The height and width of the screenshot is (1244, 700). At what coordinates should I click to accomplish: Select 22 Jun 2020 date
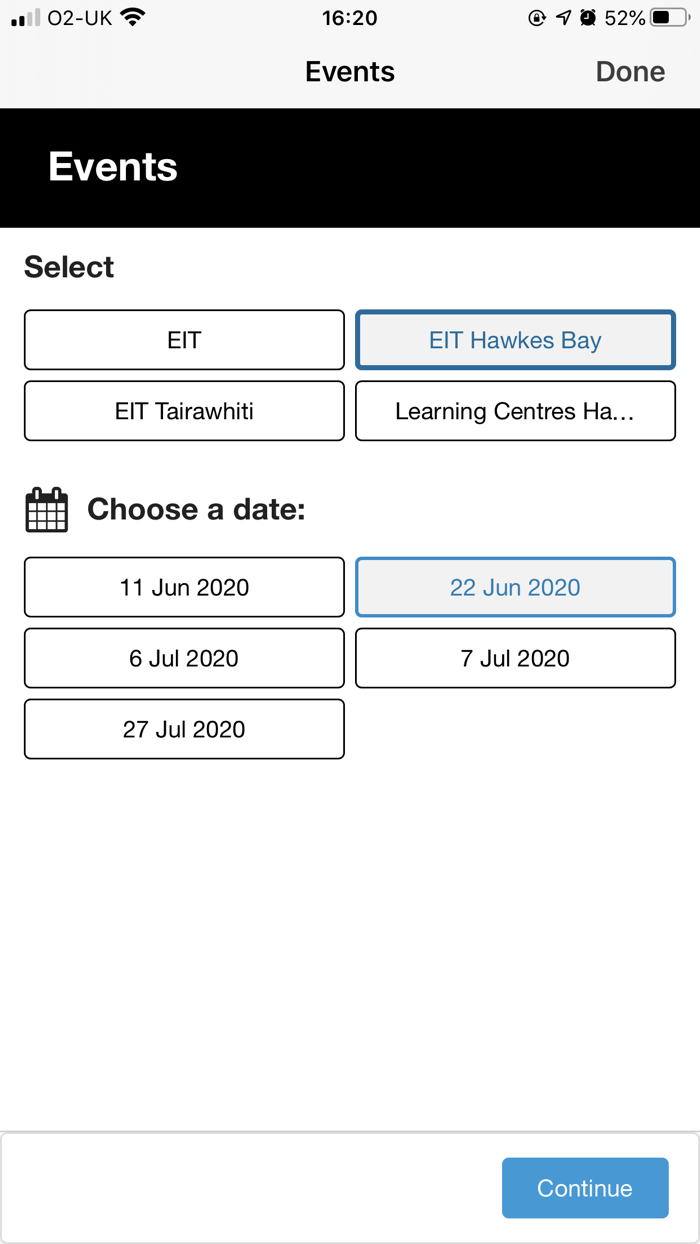pos(515,587)
